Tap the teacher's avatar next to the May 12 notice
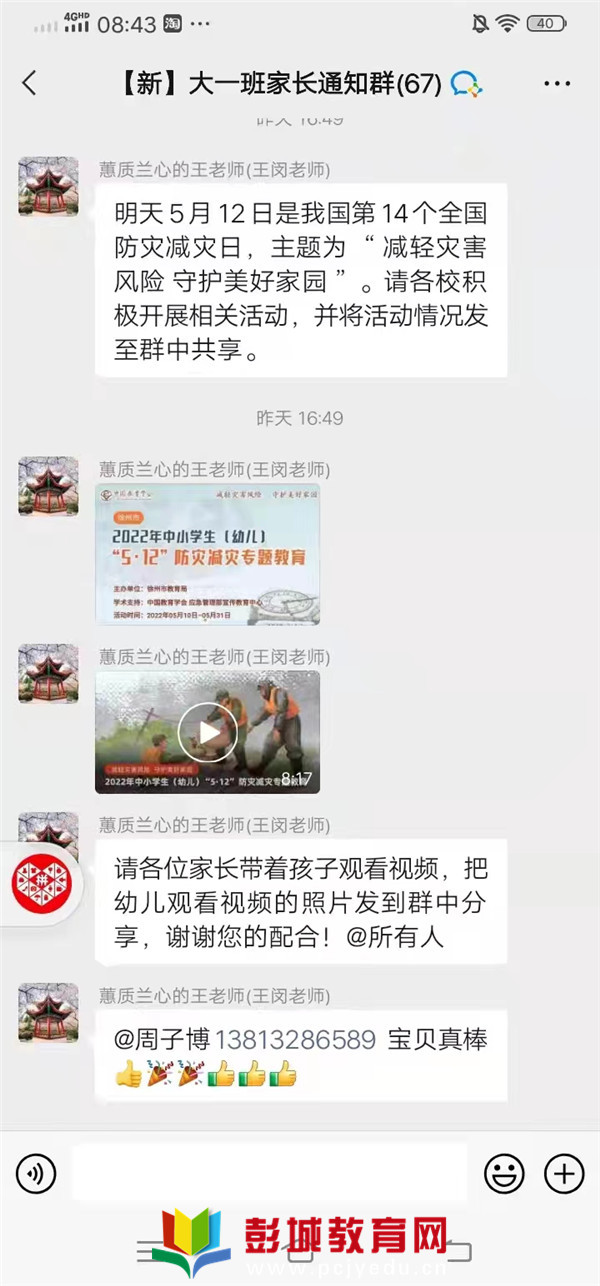 tap(48, 186)
